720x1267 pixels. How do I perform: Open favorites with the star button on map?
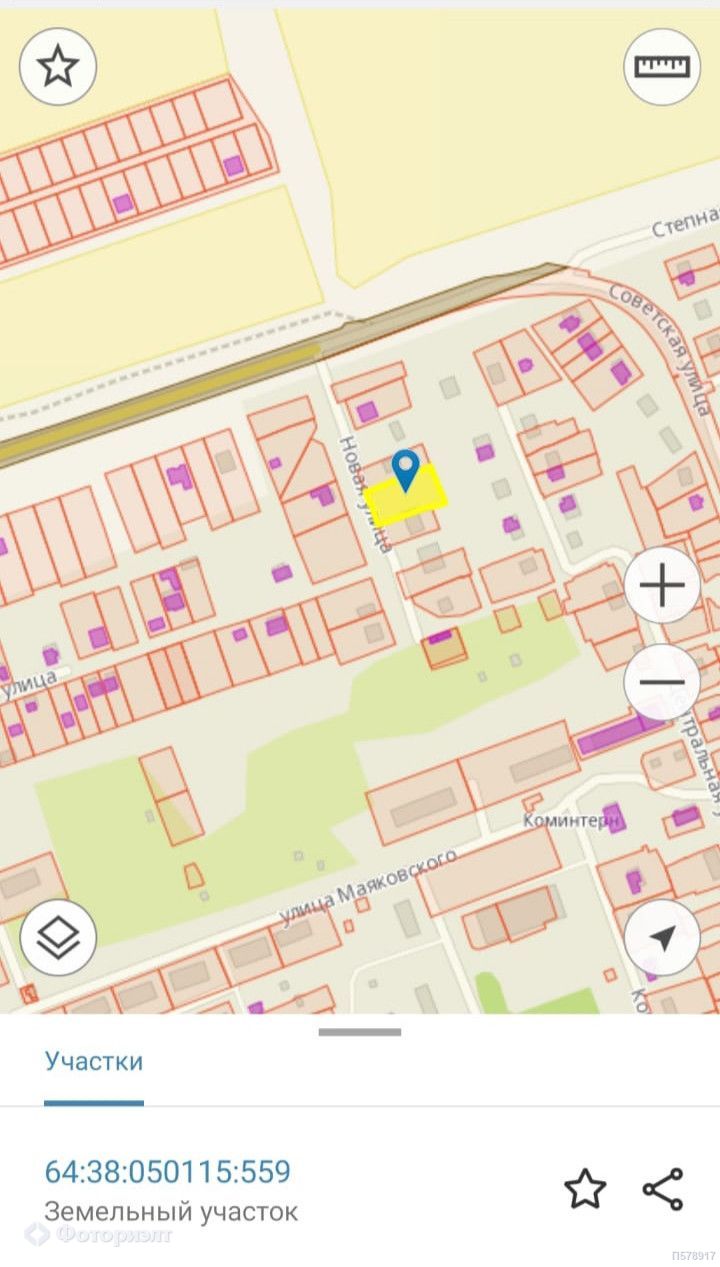click(58, 67)
